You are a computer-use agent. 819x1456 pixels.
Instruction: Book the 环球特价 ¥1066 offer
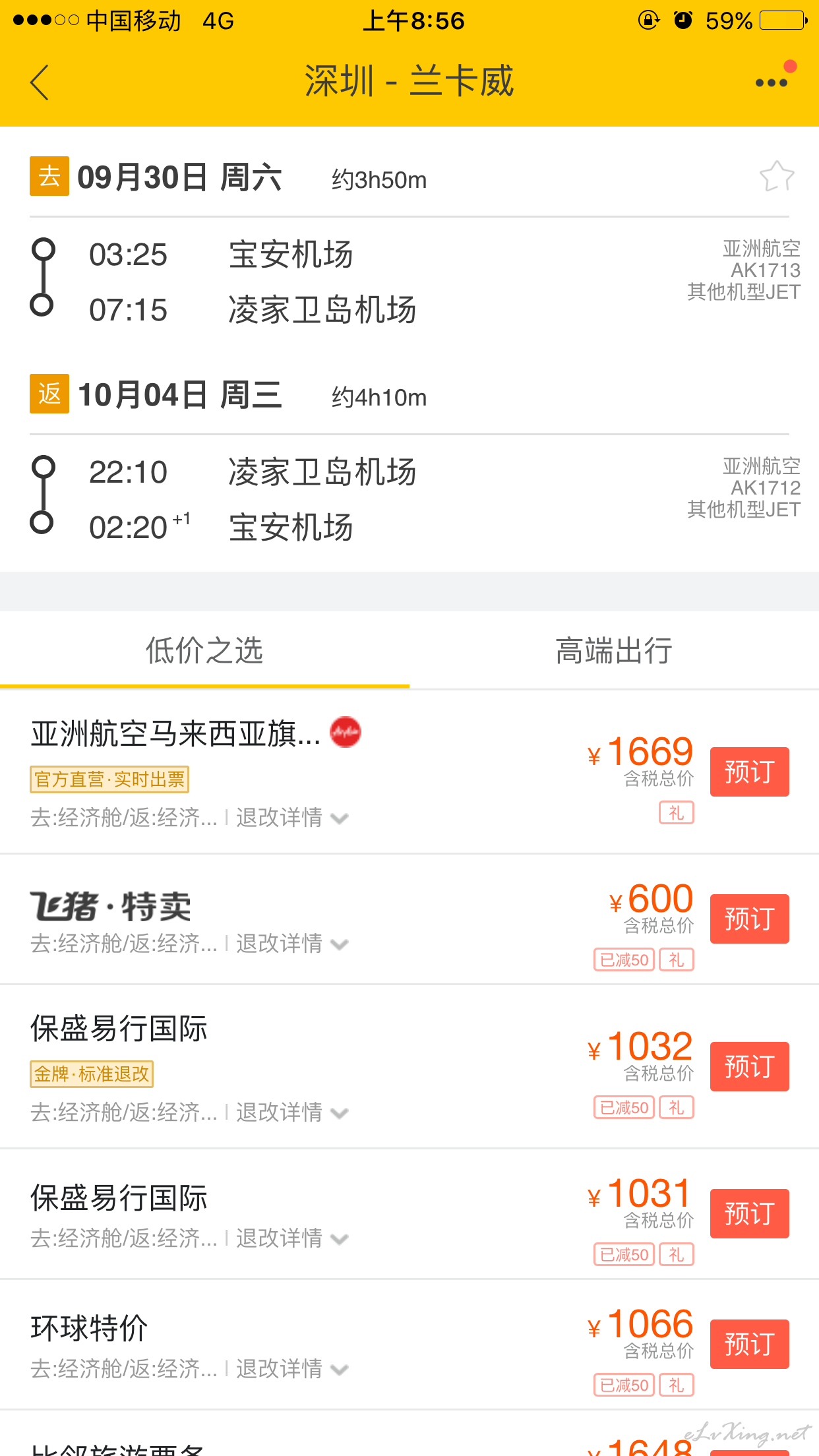[x=749, y=1344]
